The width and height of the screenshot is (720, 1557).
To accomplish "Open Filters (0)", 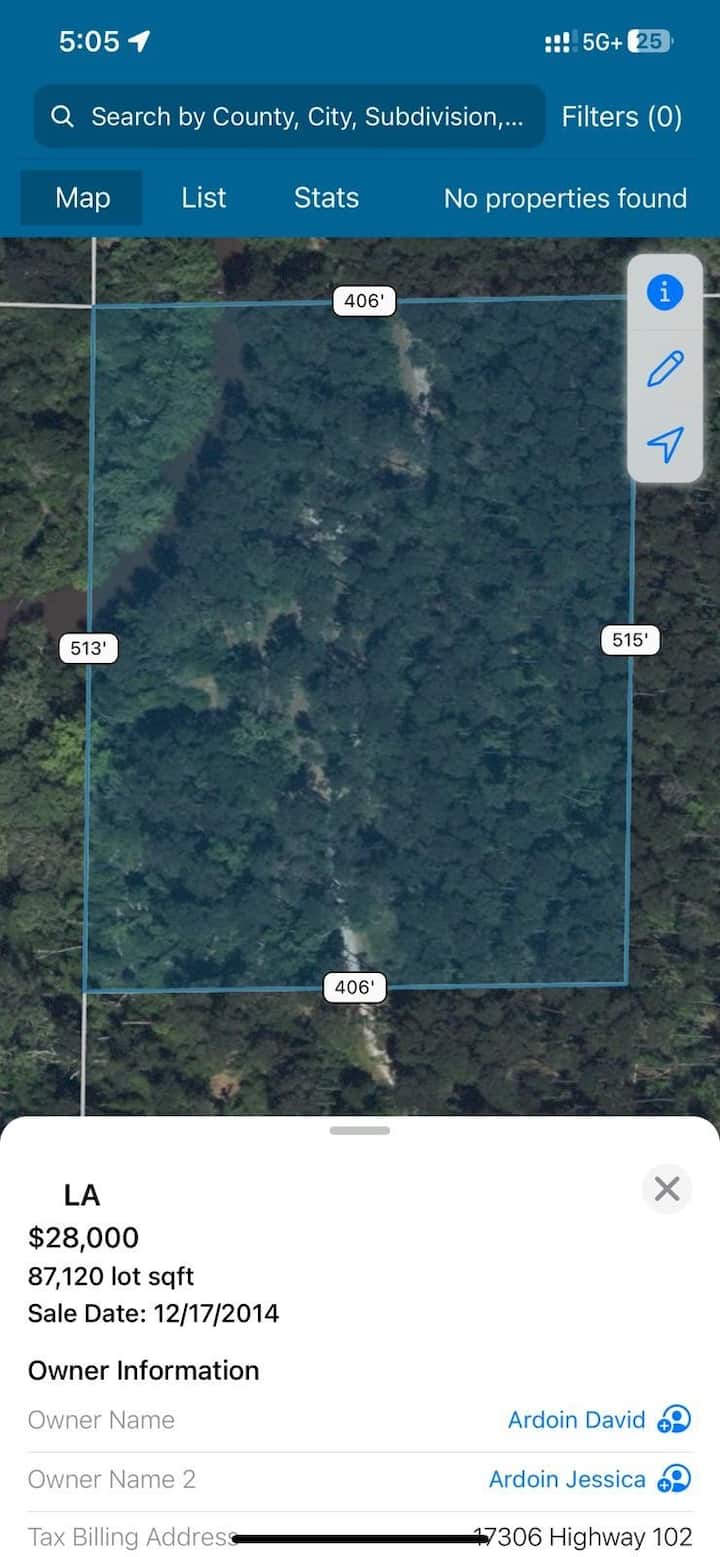I will tap(621, 117).
